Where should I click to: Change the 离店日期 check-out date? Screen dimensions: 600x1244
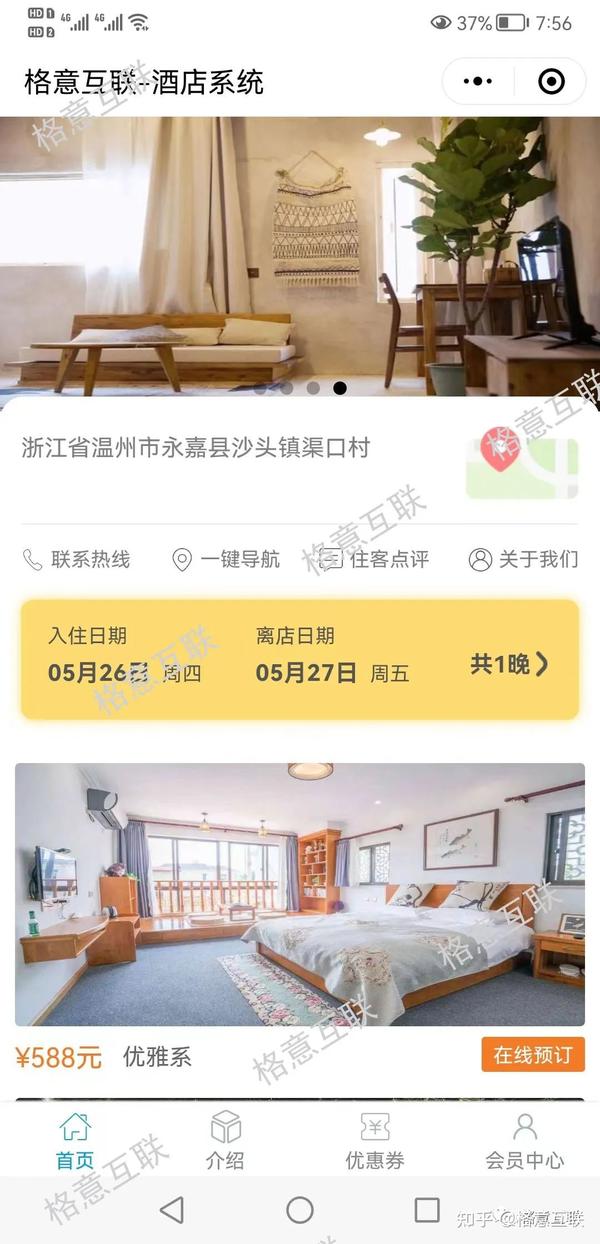click(333, 656)
